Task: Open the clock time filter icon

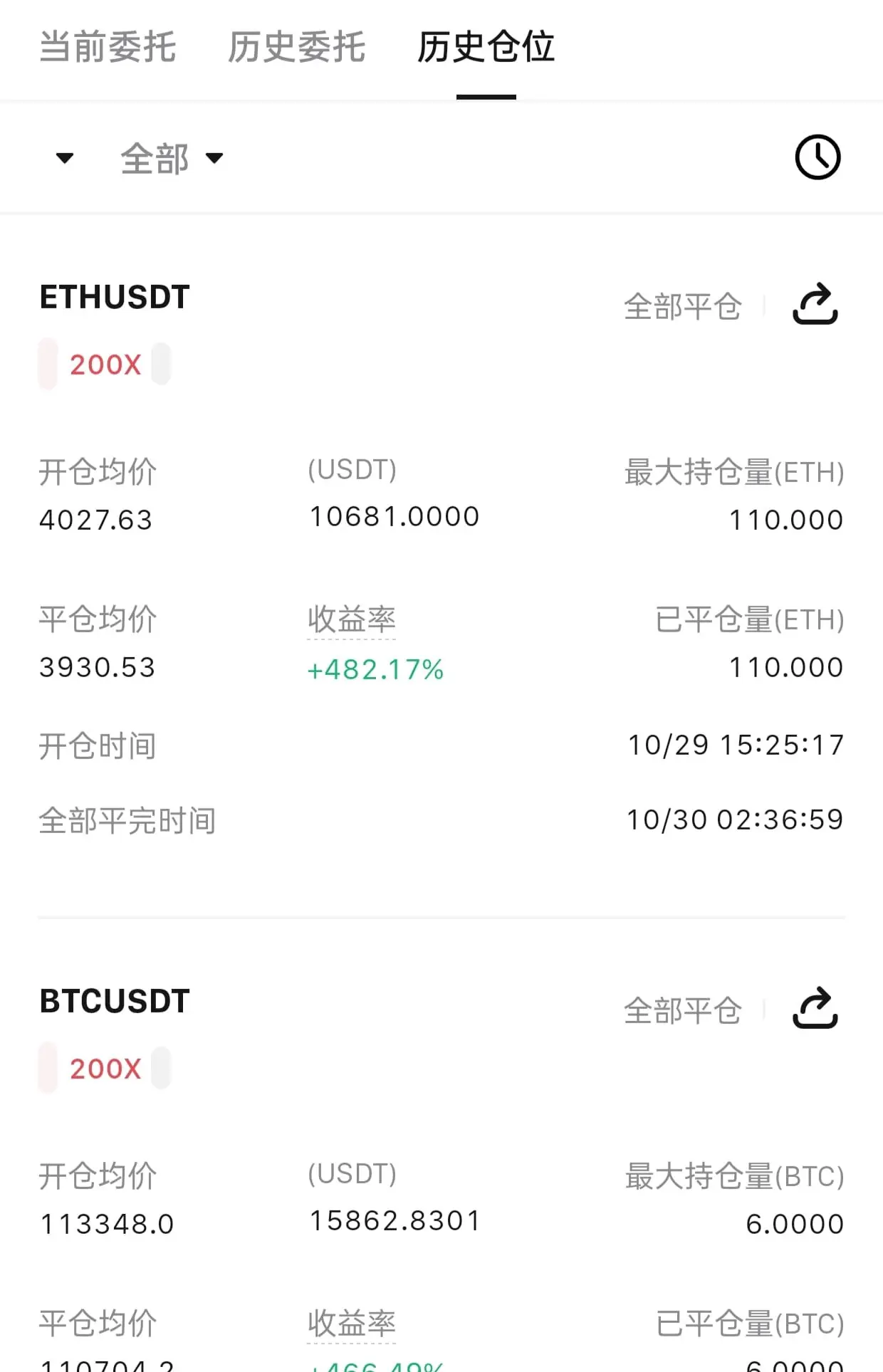Action: tap(817, 157)
